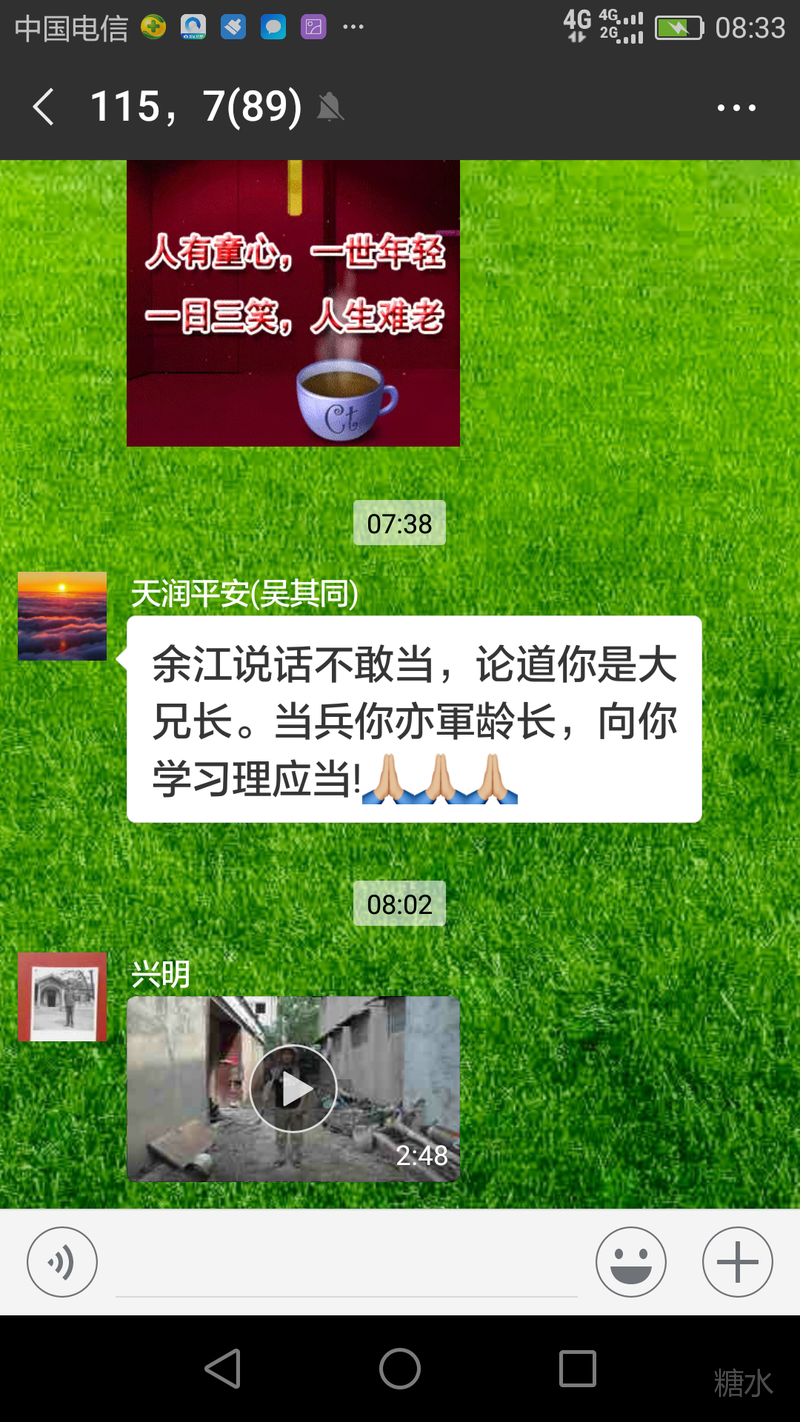Open the chat overflow menu
Screen dimensions: 800x1422
736,108
